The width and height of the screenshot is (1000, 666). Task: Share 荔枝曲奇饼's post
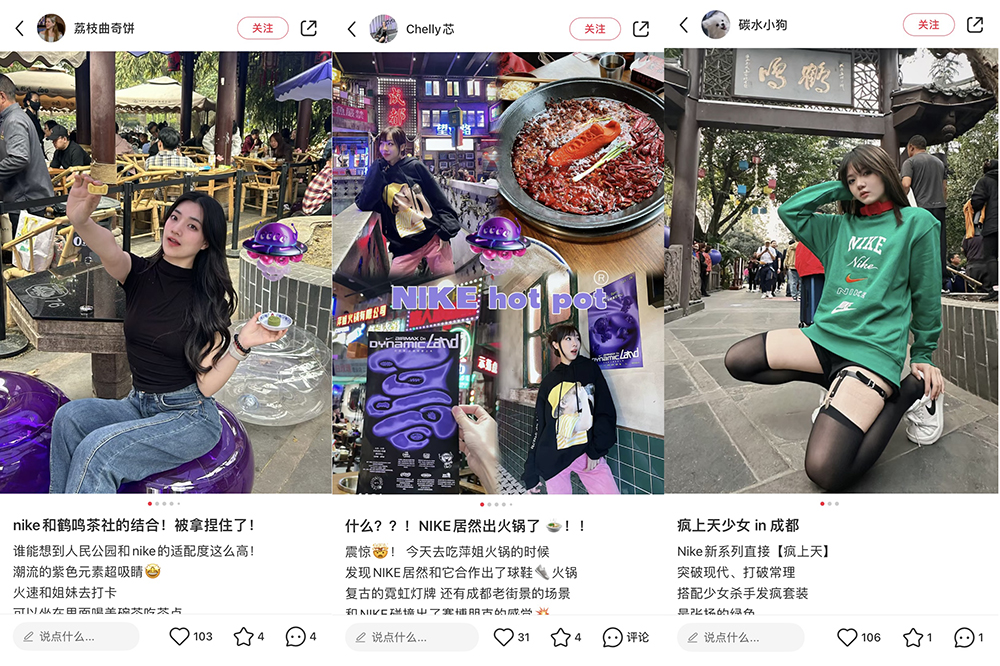[x=309, y=28]
